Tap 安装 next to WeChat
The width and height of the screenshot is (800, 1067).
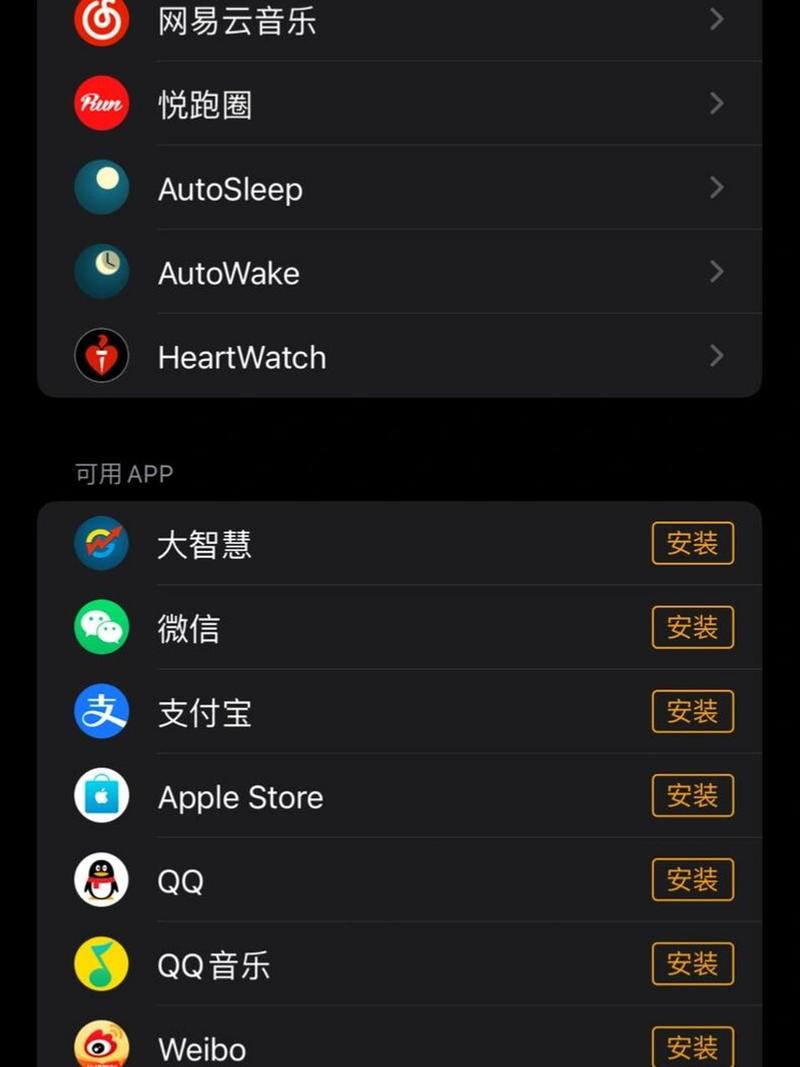692,628
